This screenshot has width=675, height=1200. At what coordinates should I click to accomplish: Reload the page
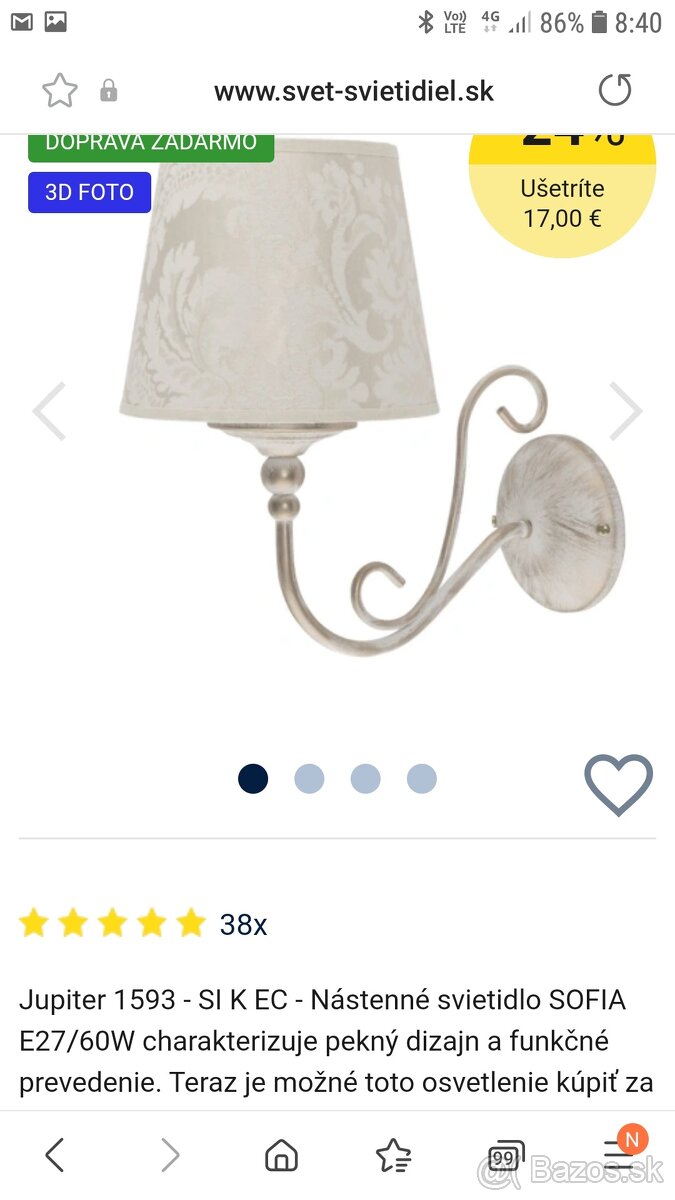point(615,91)
